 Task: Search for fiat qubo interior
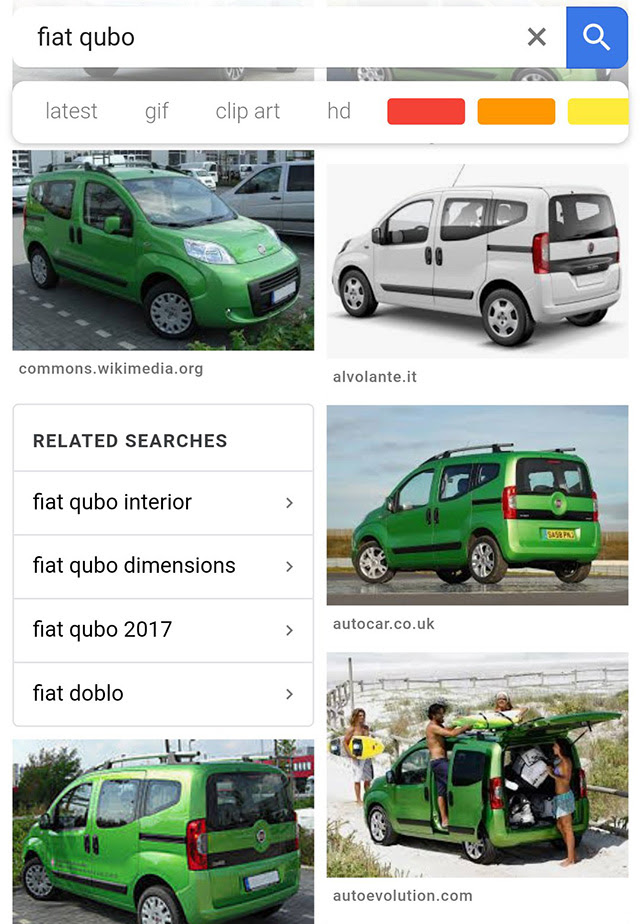click(163, 502)
